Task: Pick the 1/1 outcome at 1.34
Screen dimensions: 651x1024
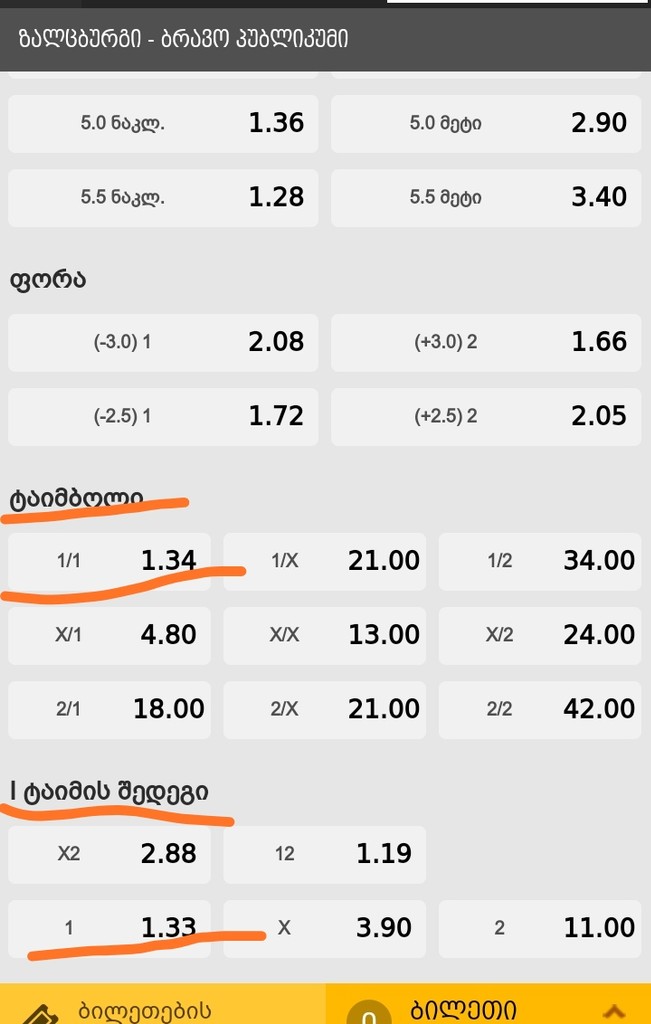Action: pyautogui.click(x=109, y=561)
